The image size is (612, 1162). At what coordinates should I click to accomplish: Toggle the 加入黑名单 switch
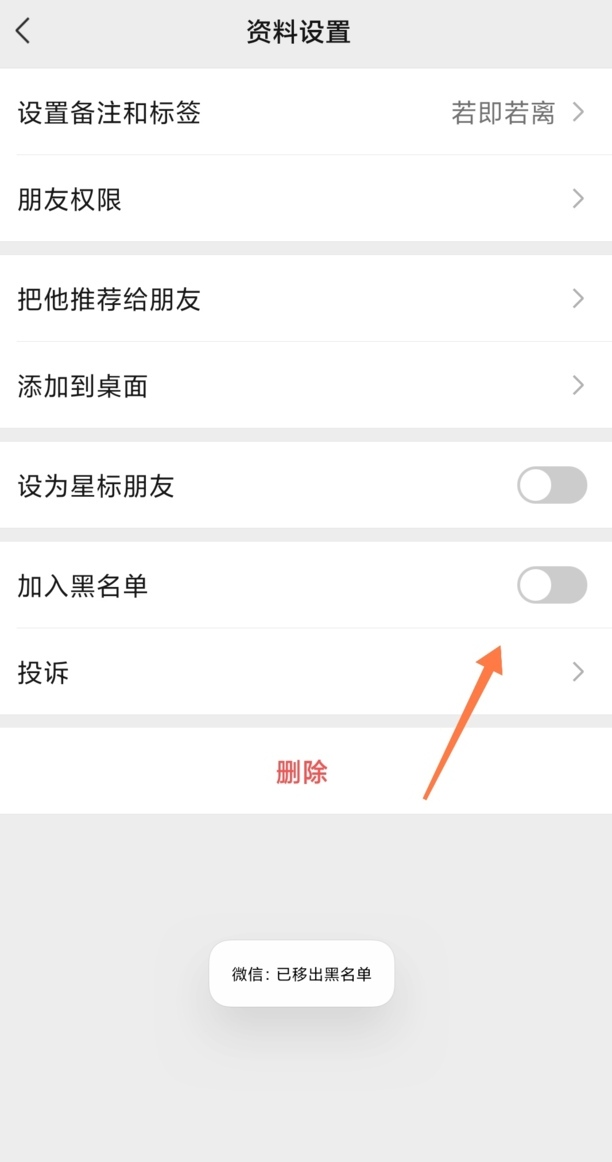coord(551,585)
